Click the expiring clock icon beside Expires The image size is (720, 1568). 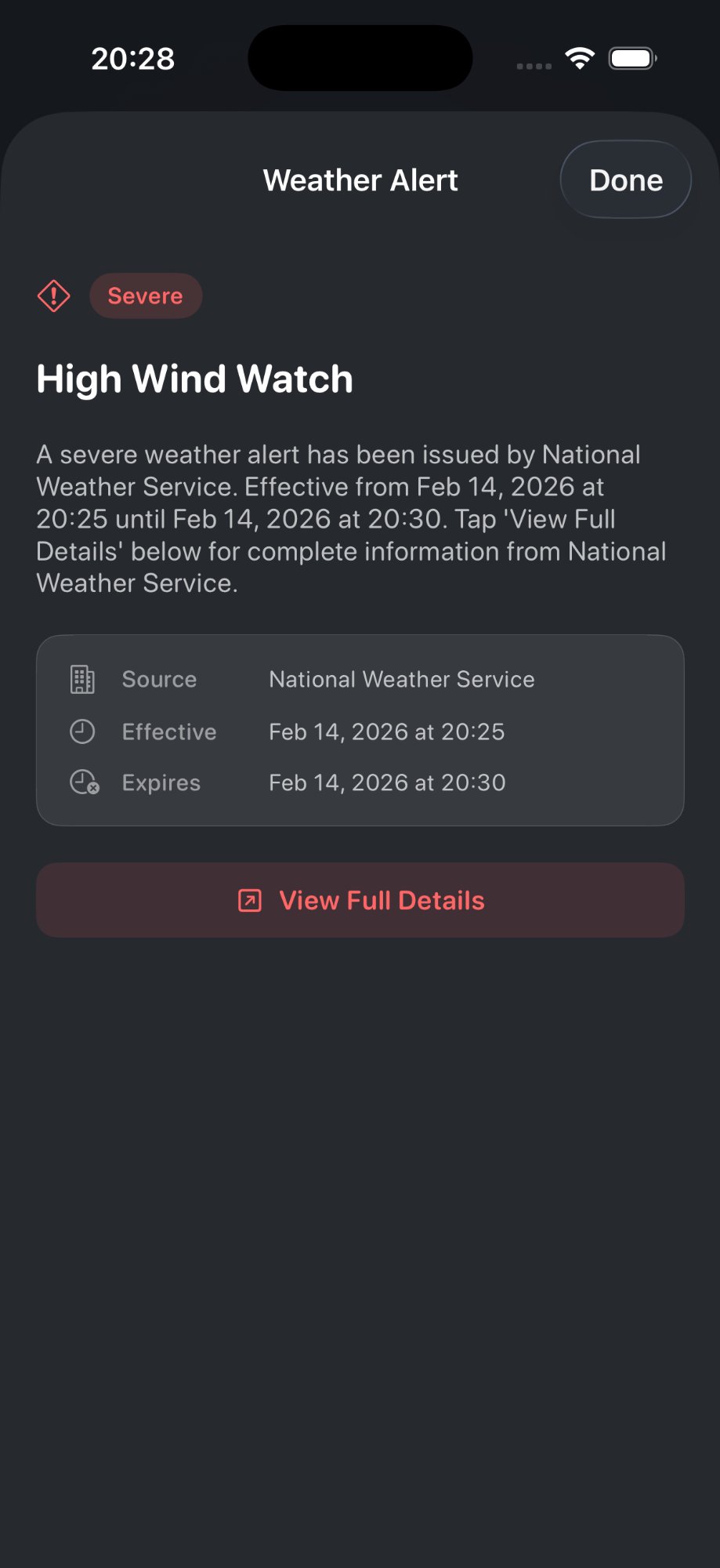(81, 782)
